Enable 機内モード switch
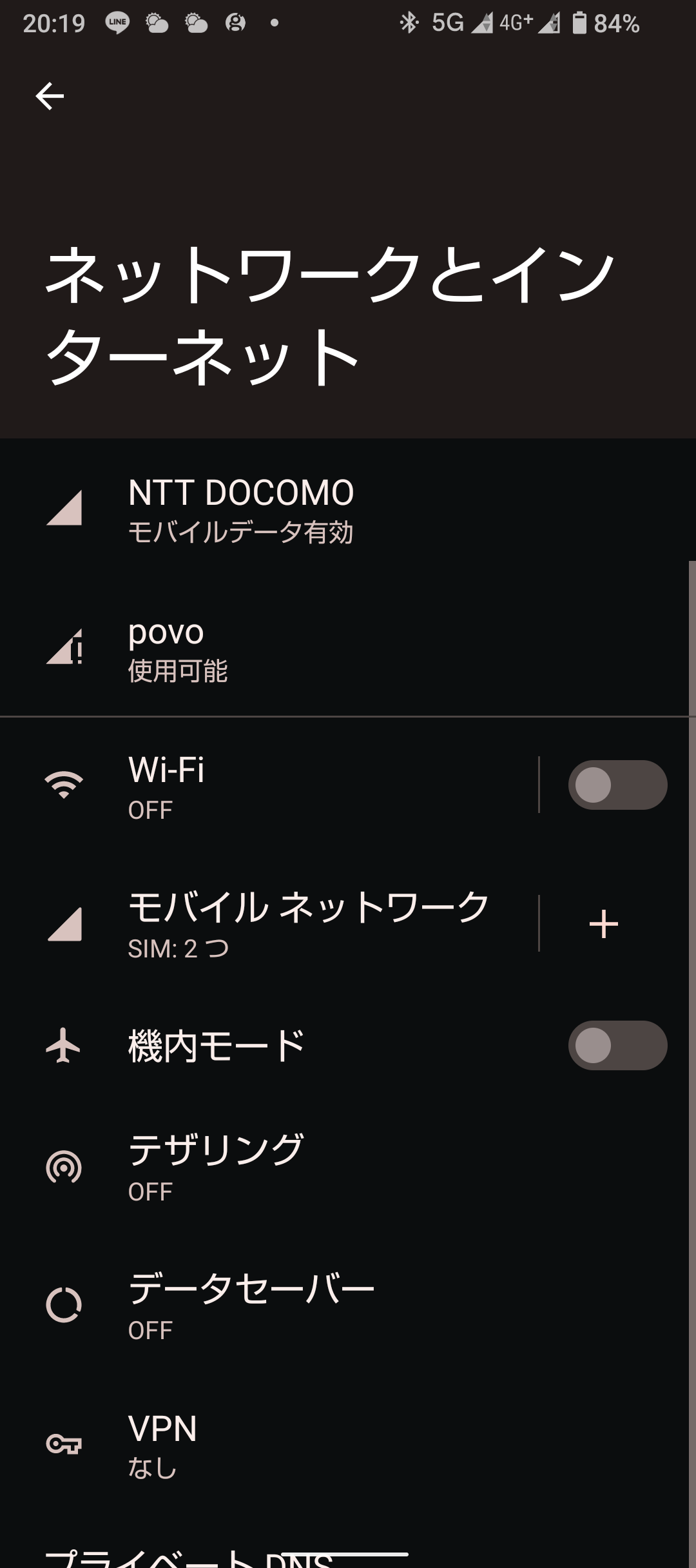696x1568 pixels. click(x=617, y=1045)
